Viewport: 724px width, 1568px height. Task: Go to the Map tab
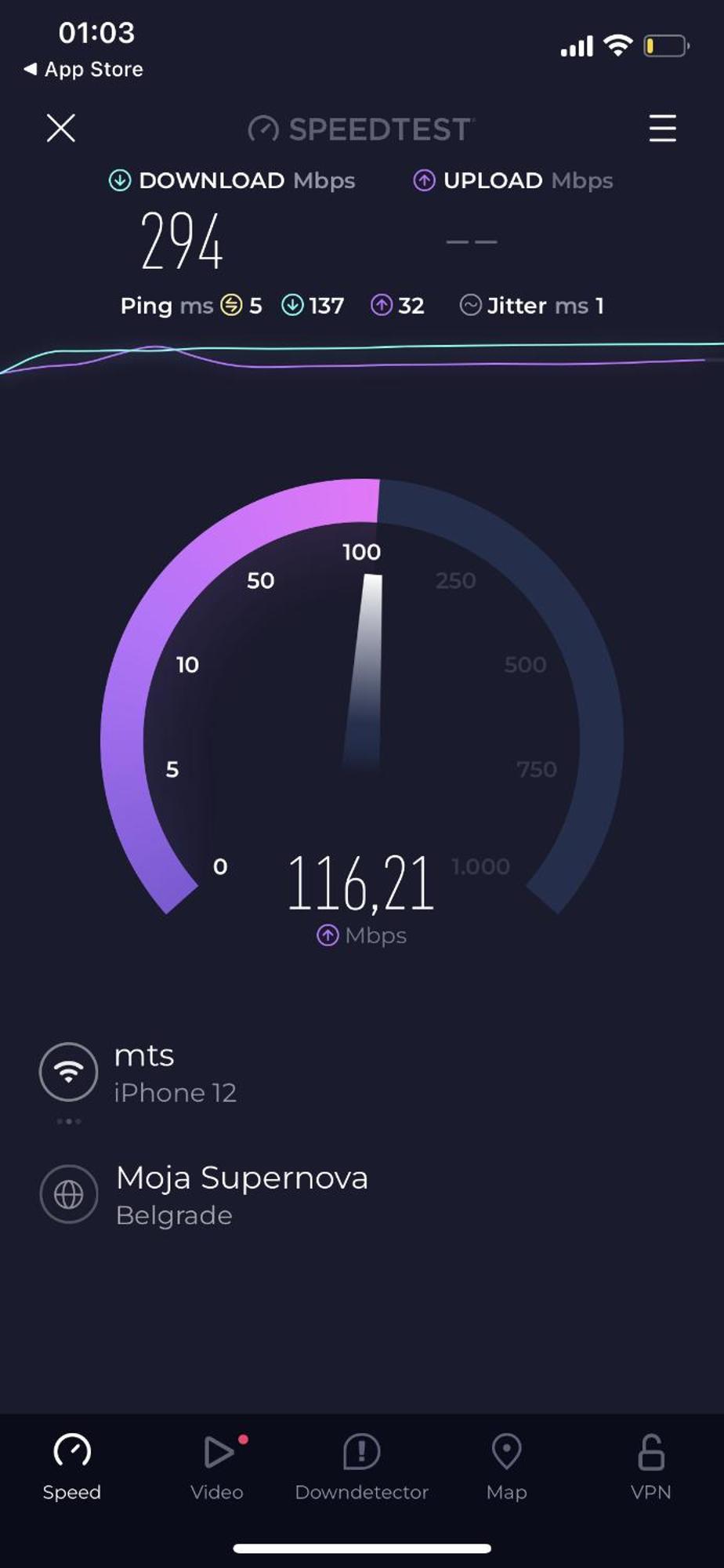point(506,1467)
